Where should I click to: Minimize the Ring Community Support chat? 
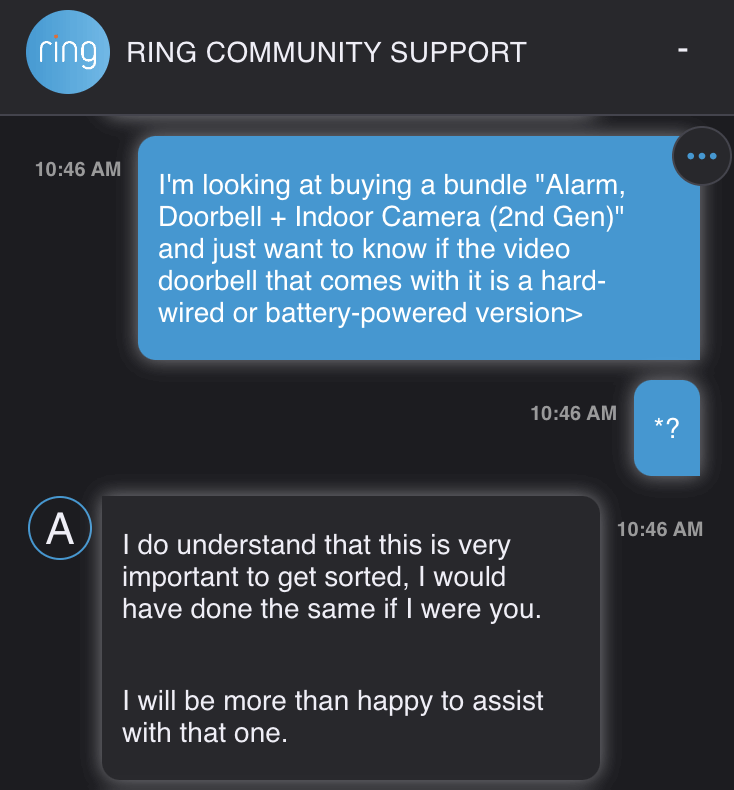[682, 50]
